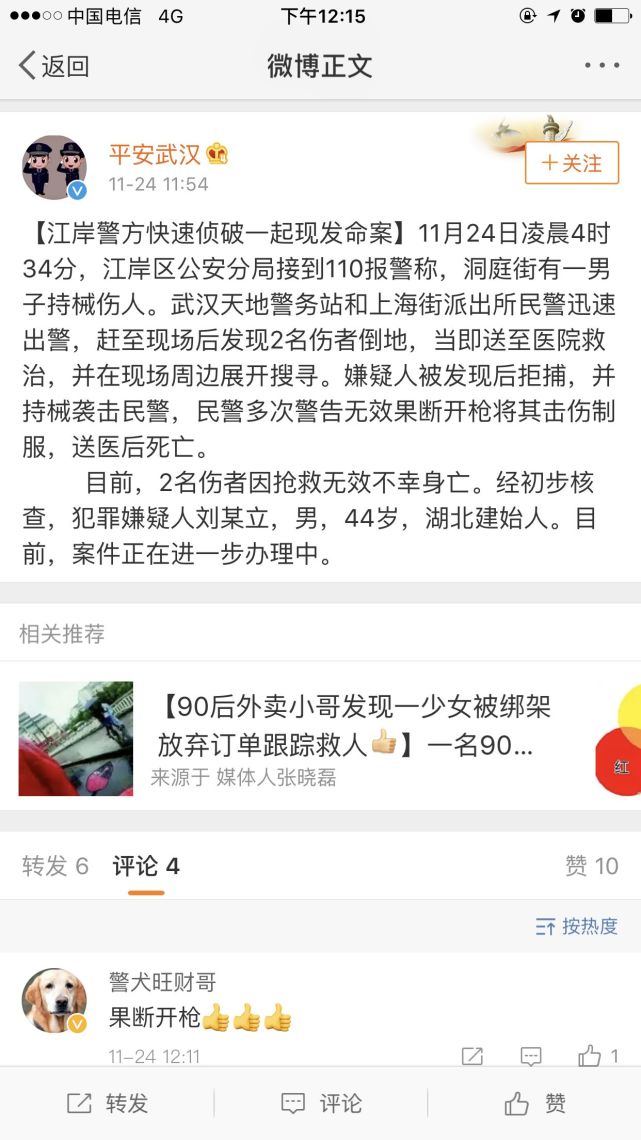Change comment sorting via 按热度
The height and width of the screenshot is (1140, 641).
click(577, 926)
